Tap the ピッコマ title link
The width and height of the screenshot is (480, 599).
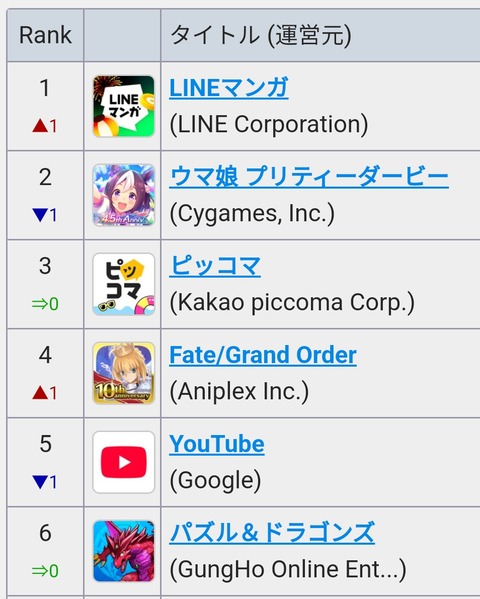tap(215, 266)
